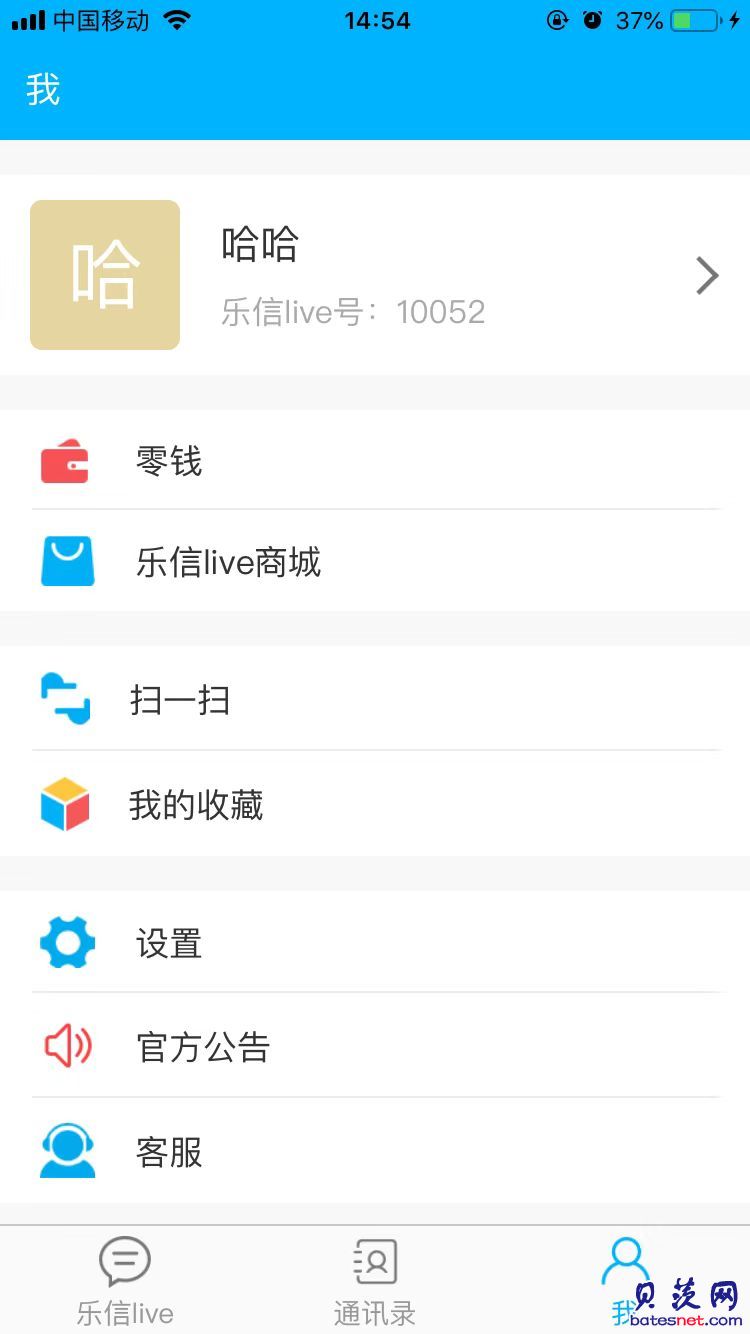Switch to the 通讯录 contacts tab

click(375, 1281)
